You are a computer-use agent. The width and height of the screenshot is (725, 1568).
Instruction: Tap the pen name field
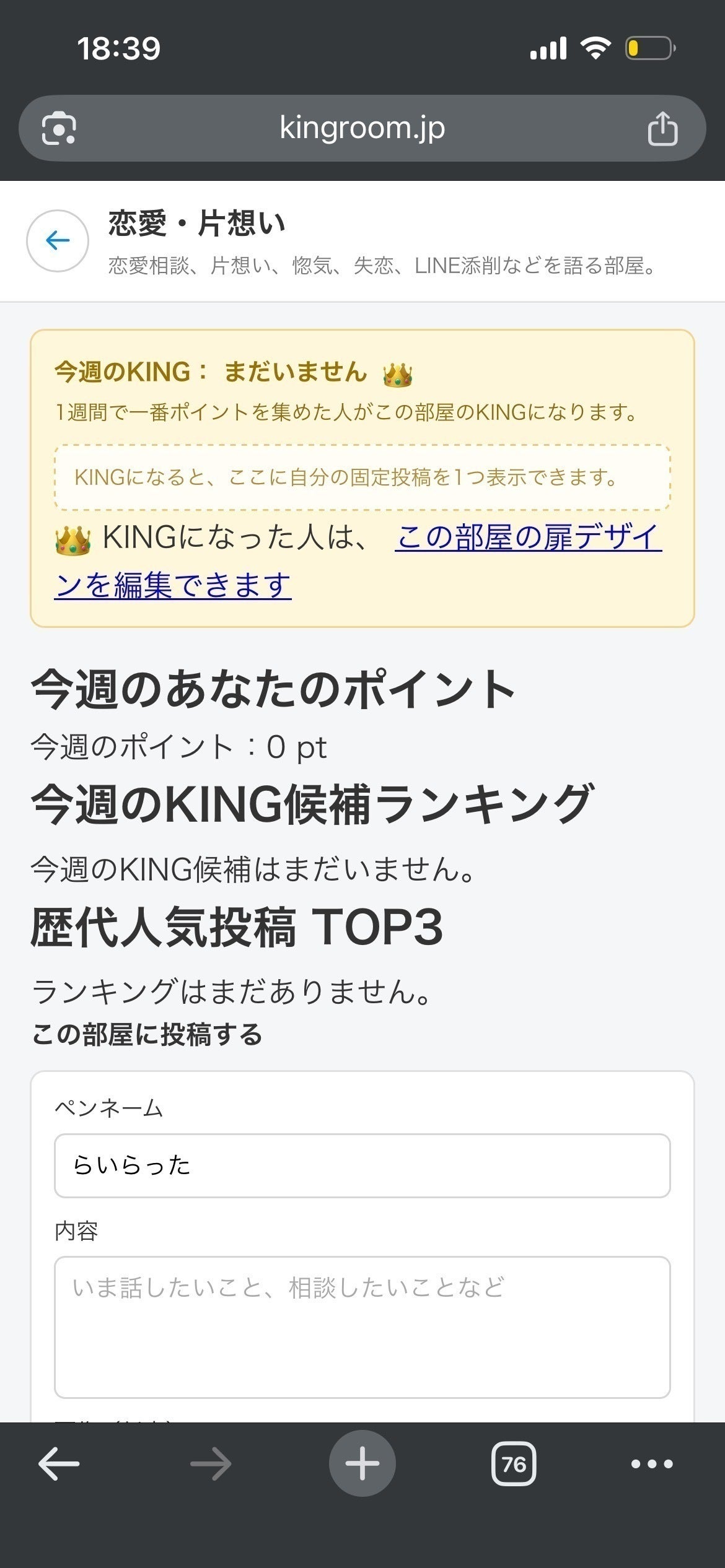(x=362, y=1165)
